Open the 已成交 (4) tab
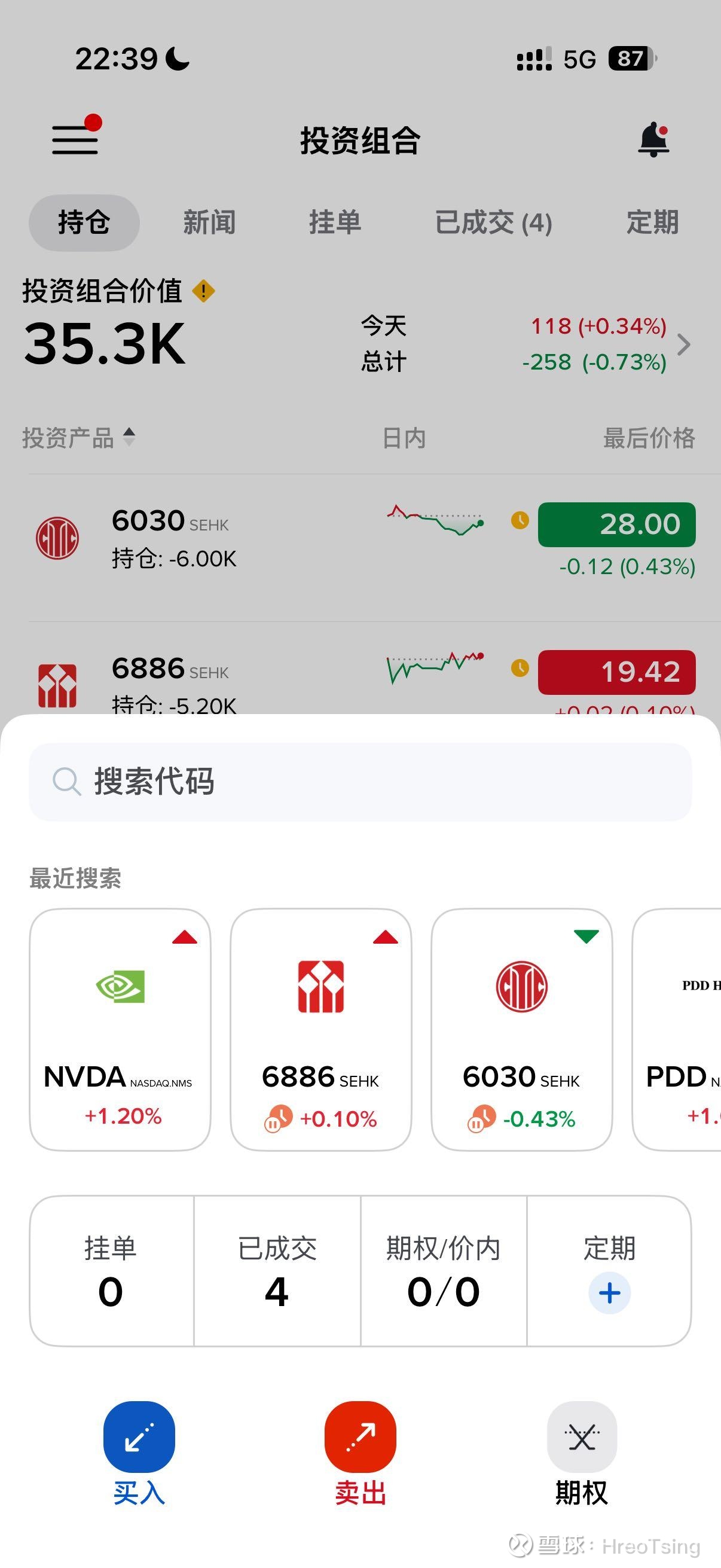This screenshot has height=1568, width=721. pos(494,221)
